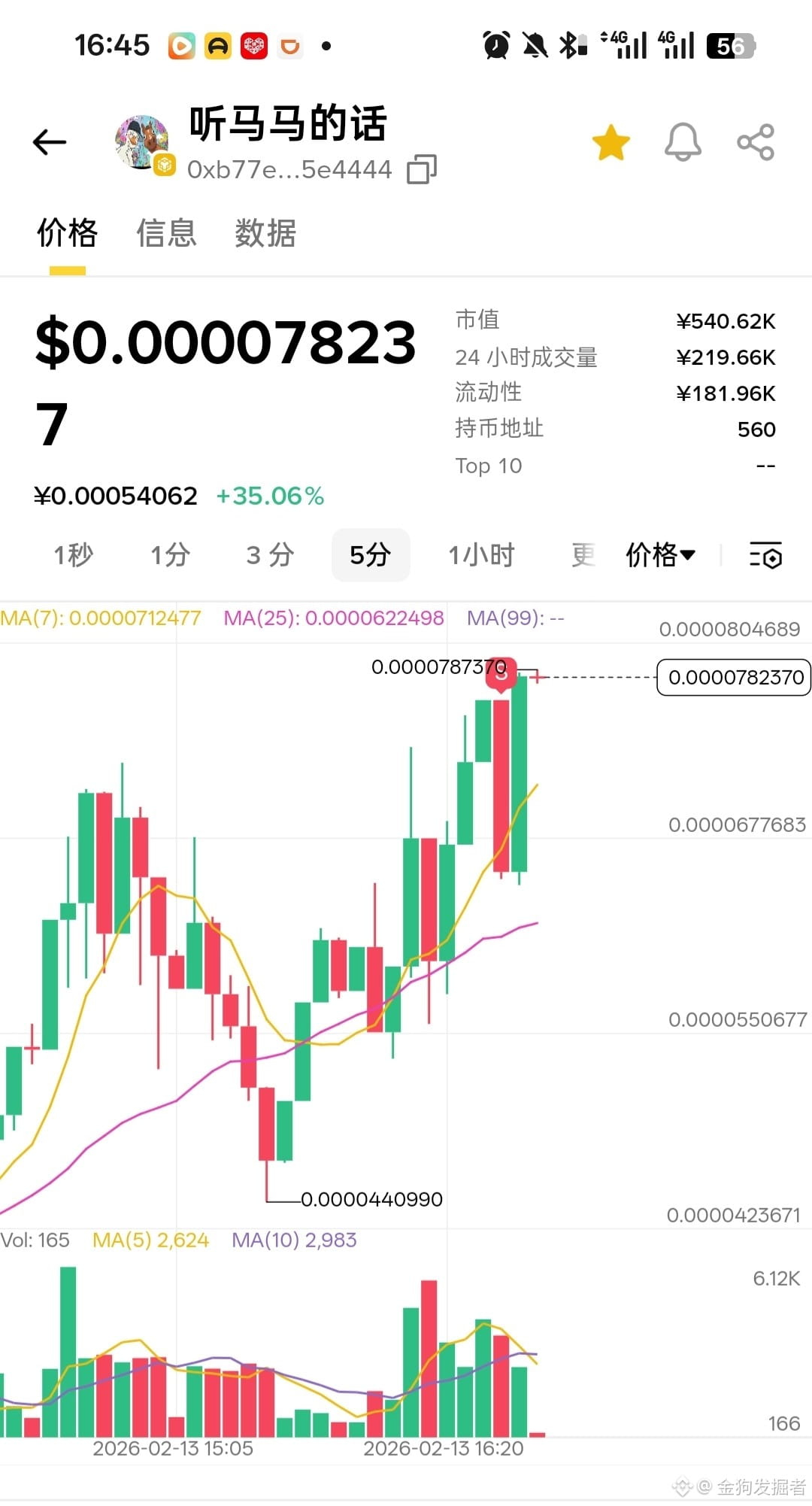This screenshot has height=1506, width=812.
Task: Copy the contract address 0xb77e...5e4444
Action: click(421, 169)
